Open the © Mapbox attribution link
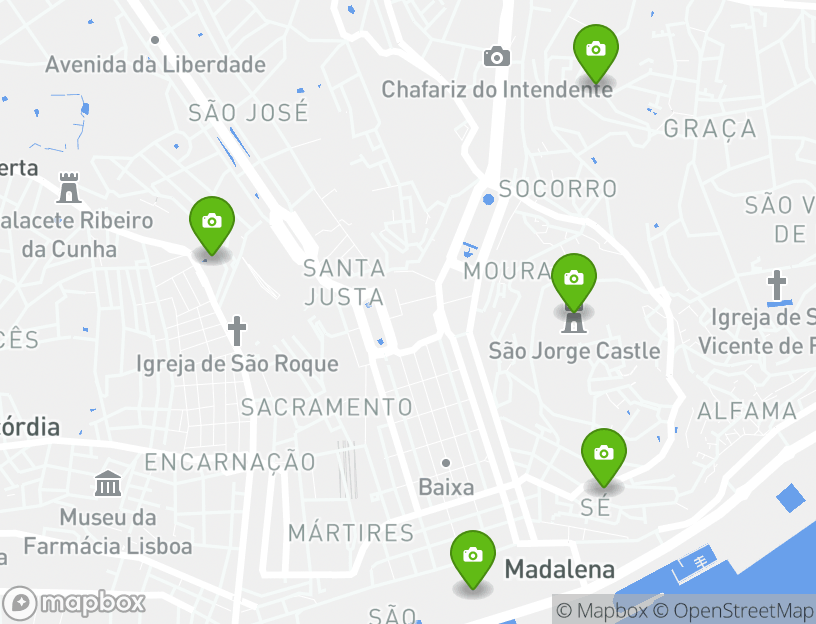Image resolution: width=816 pixels, height=624 pixels. (602, 610)
